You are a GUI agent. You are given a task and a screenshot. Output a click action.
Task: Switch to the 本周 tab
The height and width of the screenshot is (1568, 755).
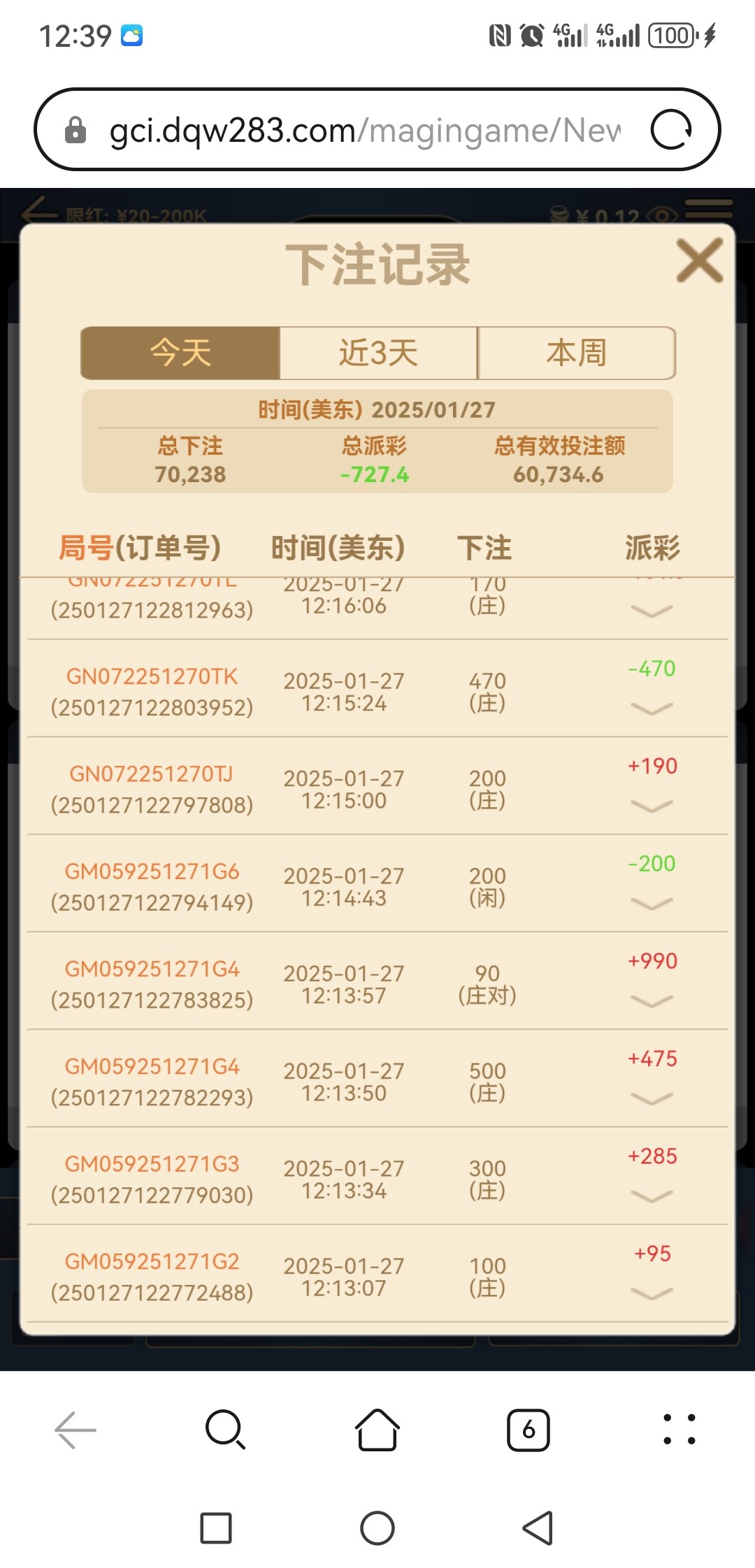pyautogui.click(x=576, y=353)
